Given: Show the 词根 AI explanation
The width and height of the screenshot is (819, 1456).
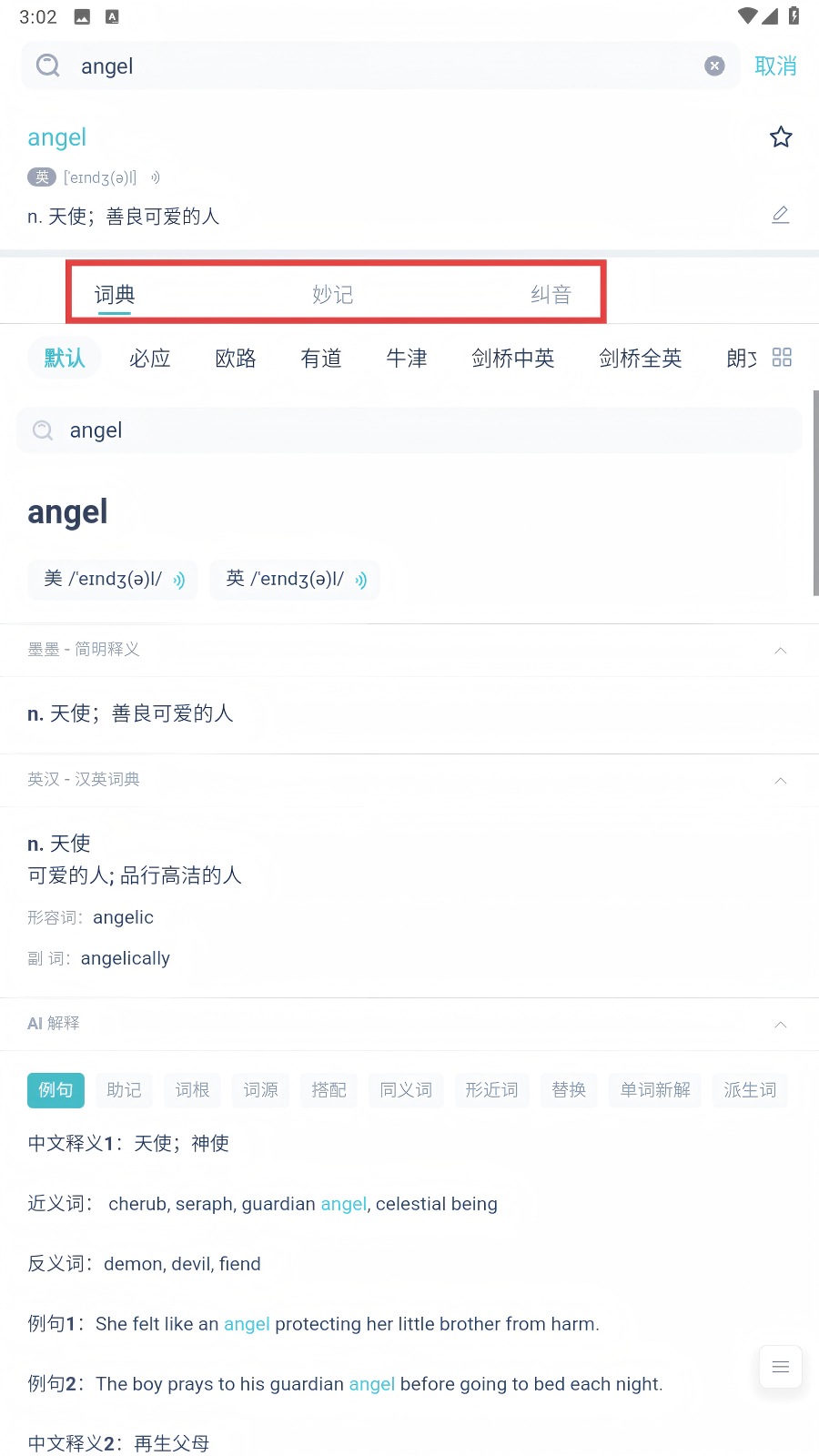Looking at the screenshot, I should click(192, 1090).
